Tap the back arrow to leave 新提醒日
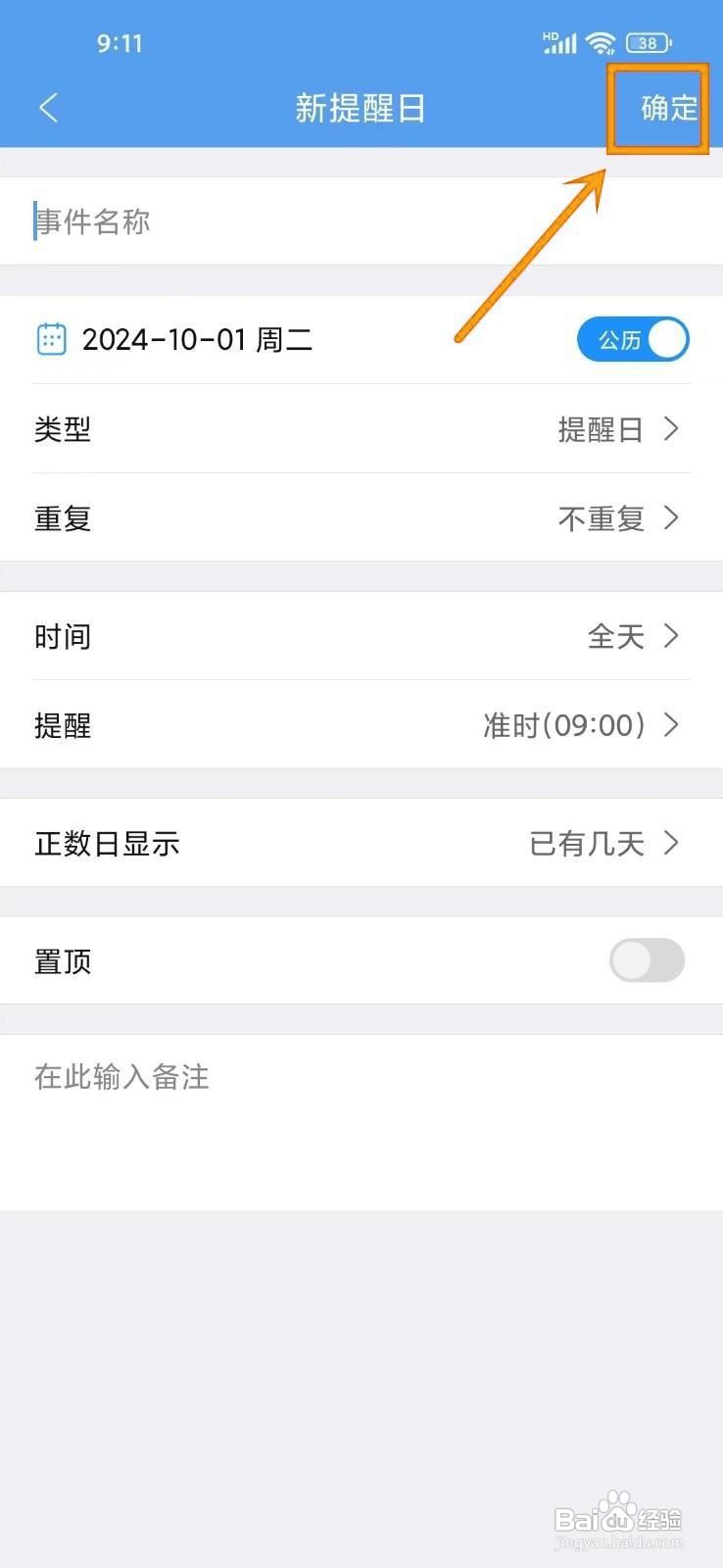This screenshot has width=723, height=1568. click(x=48, y=108)
